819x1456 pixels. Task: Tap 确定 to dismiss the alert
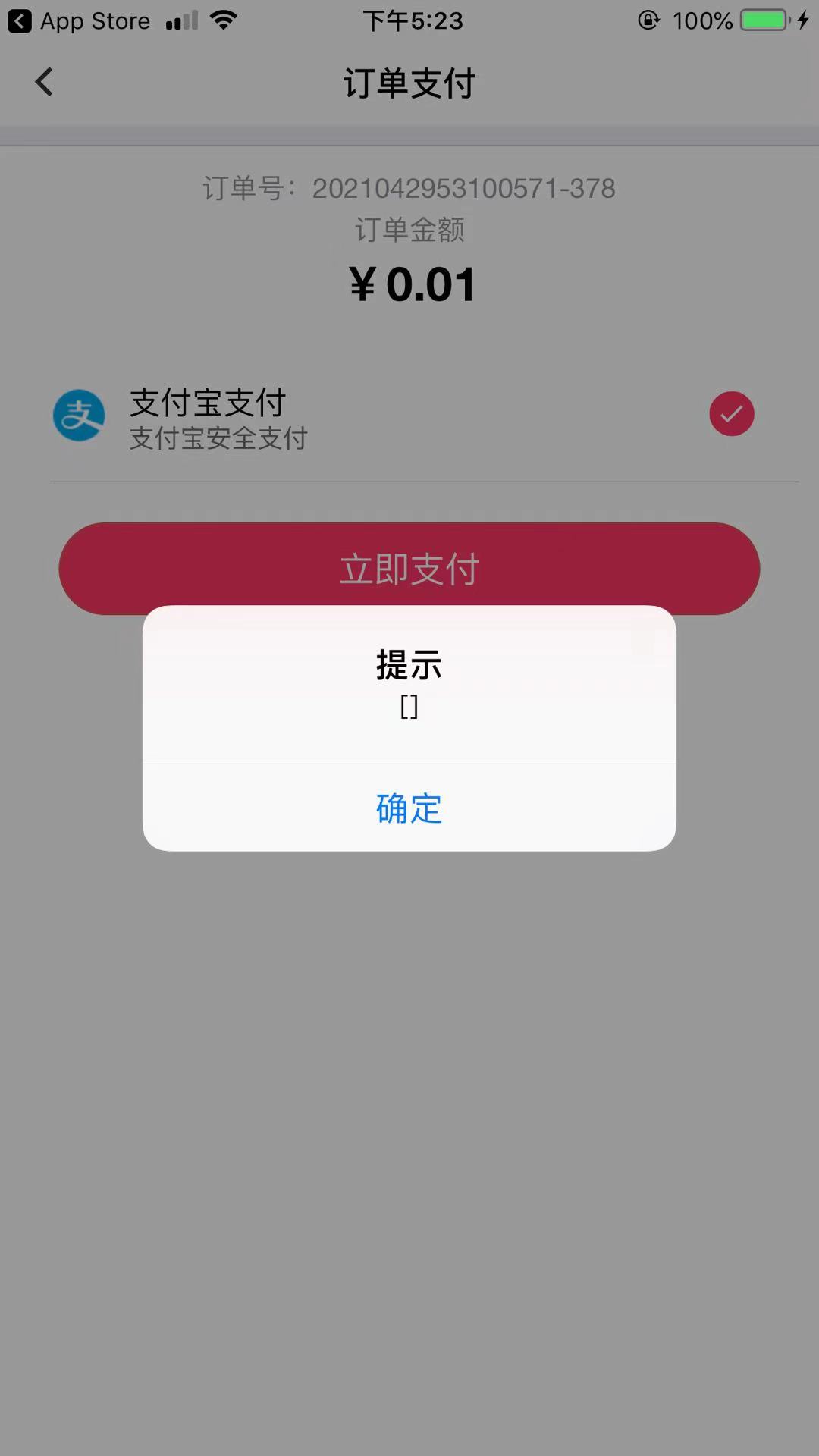click(x=409, y=808)
